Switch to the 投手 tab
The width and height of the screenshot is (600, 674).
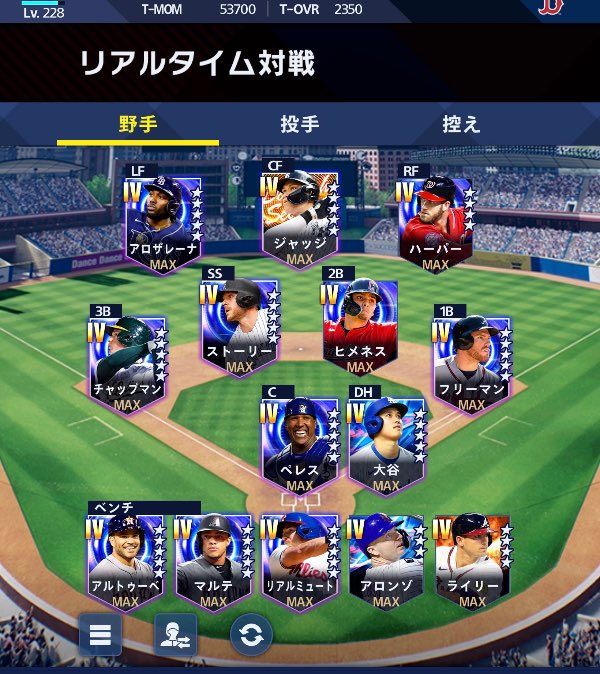[299, 124]
